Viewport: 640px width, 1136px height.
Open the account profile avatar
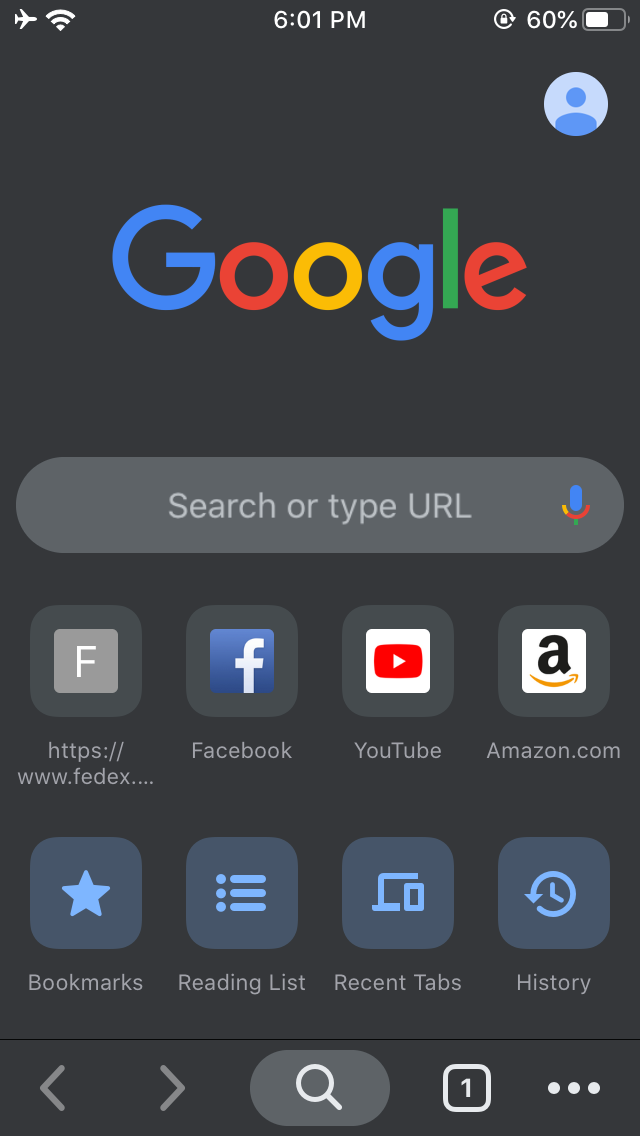575,104
